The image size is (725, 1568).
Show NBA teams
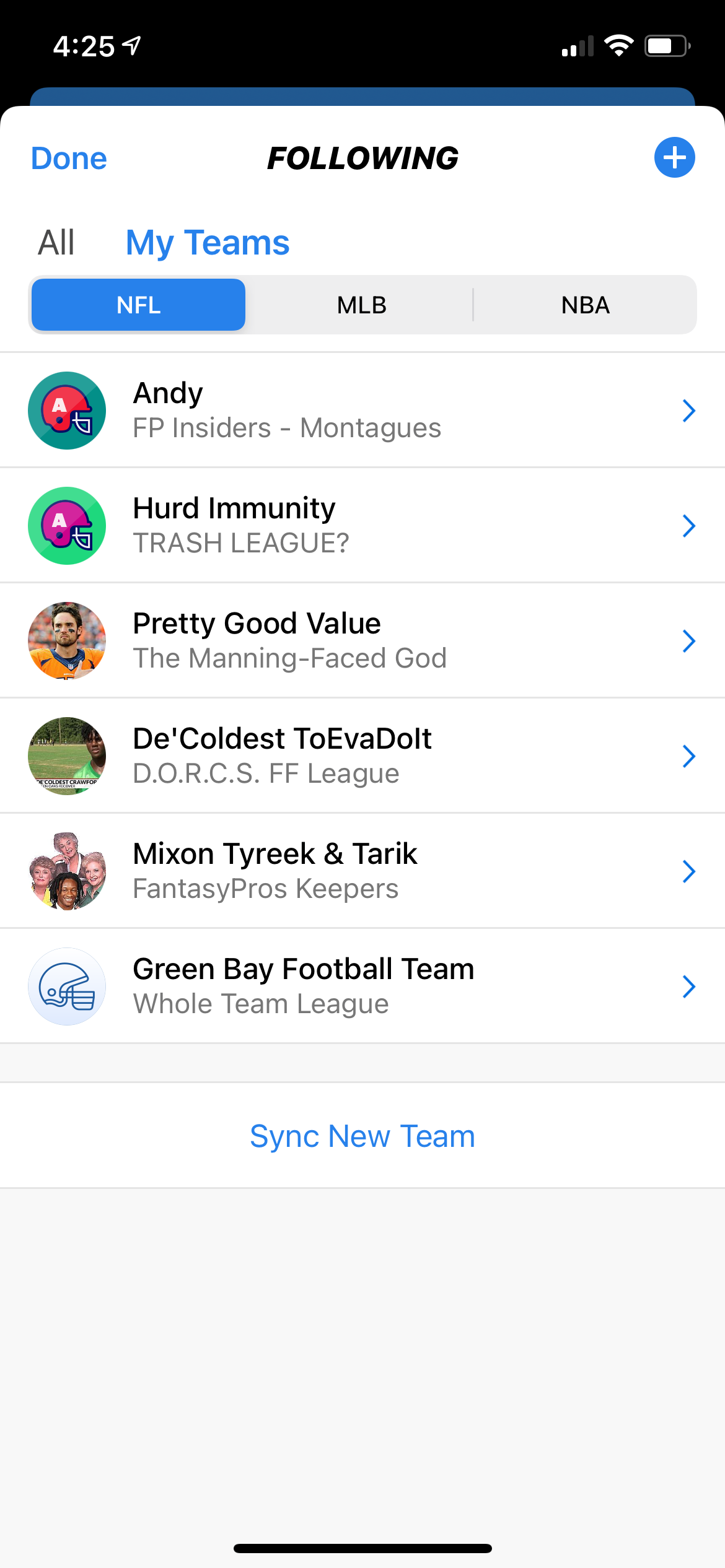(585, 305)
